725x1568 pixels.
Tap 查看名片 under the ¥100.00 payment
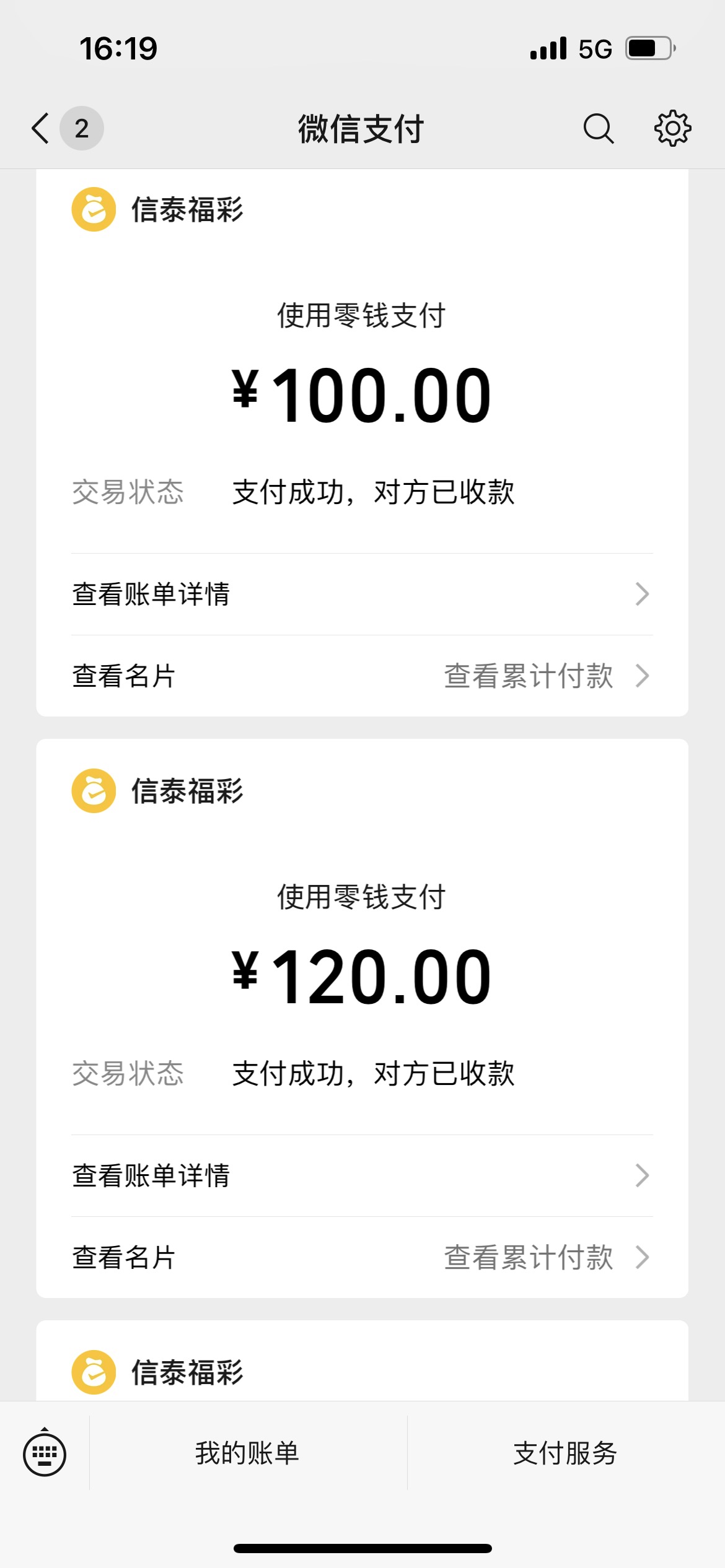(x=124, y=676)
